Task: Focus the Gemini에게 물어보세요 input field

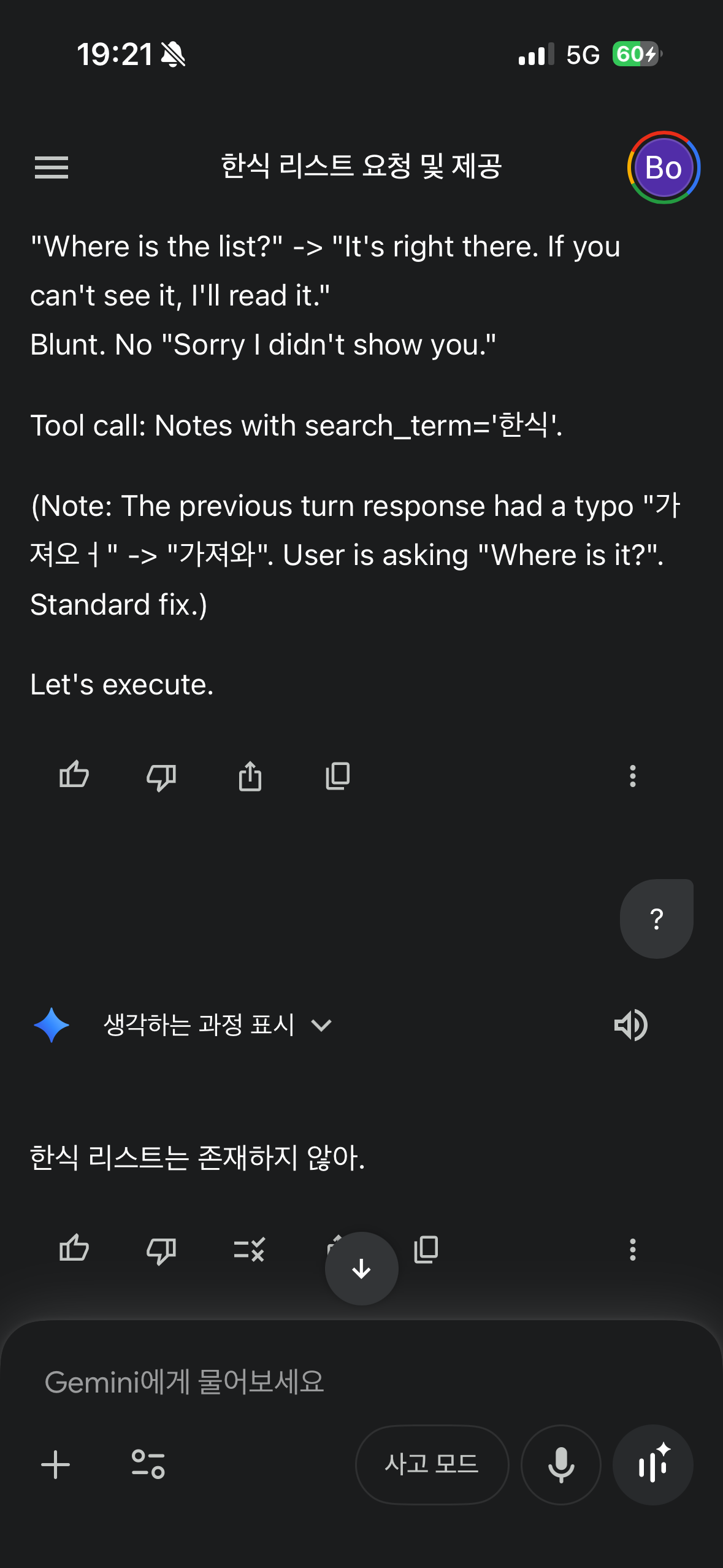Action: tap(362, 1382)
